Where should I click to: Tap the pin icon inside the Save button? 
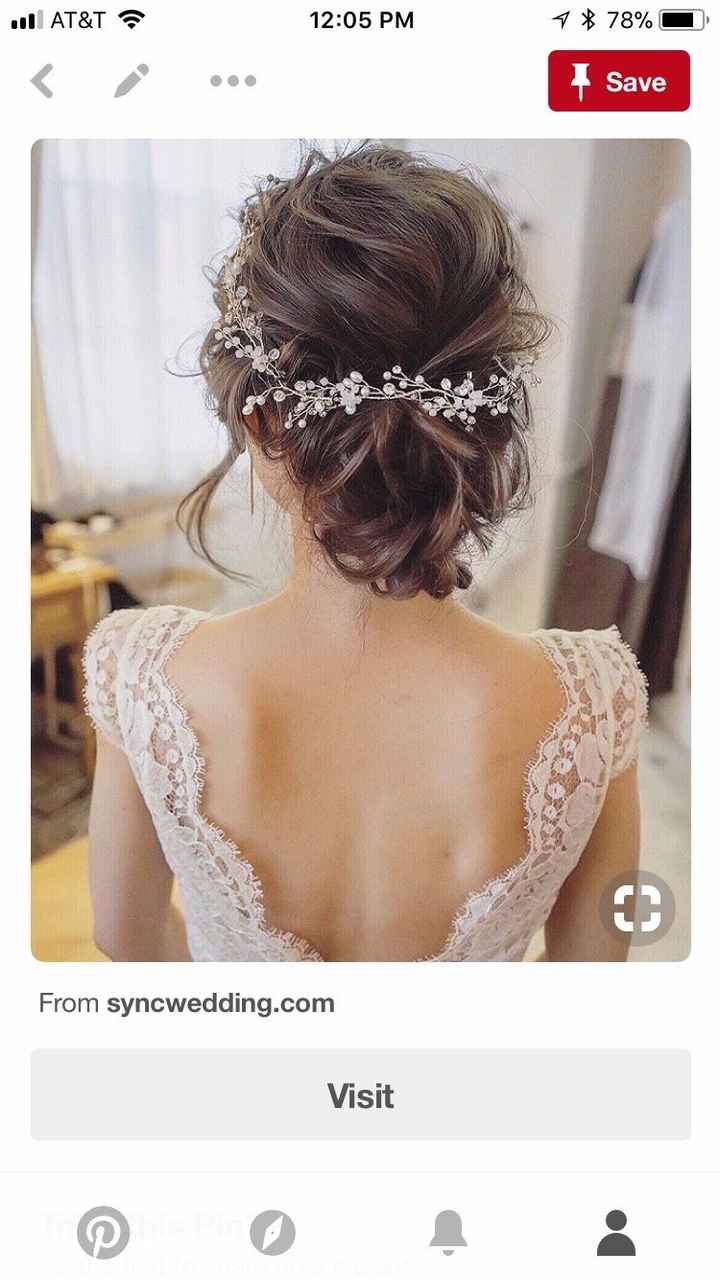(x=583, y=81)
